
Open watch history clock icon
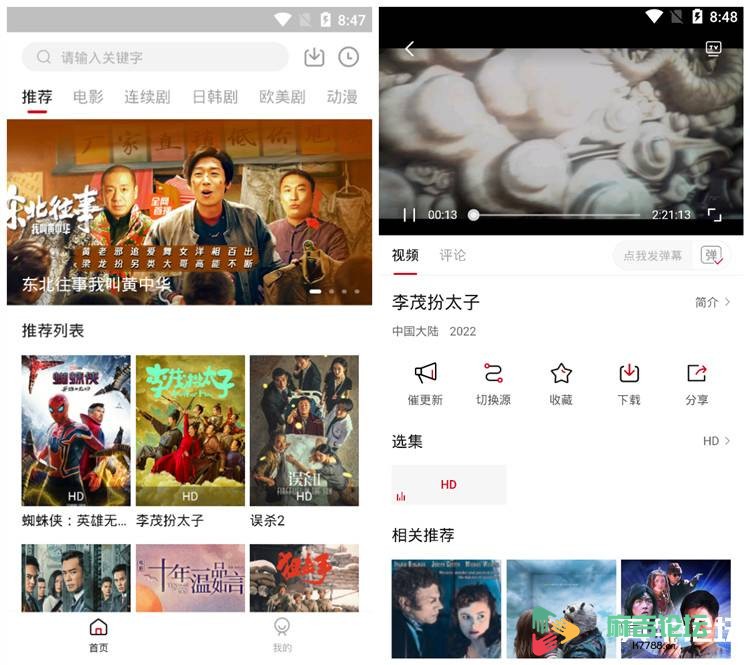pos(348,57)
